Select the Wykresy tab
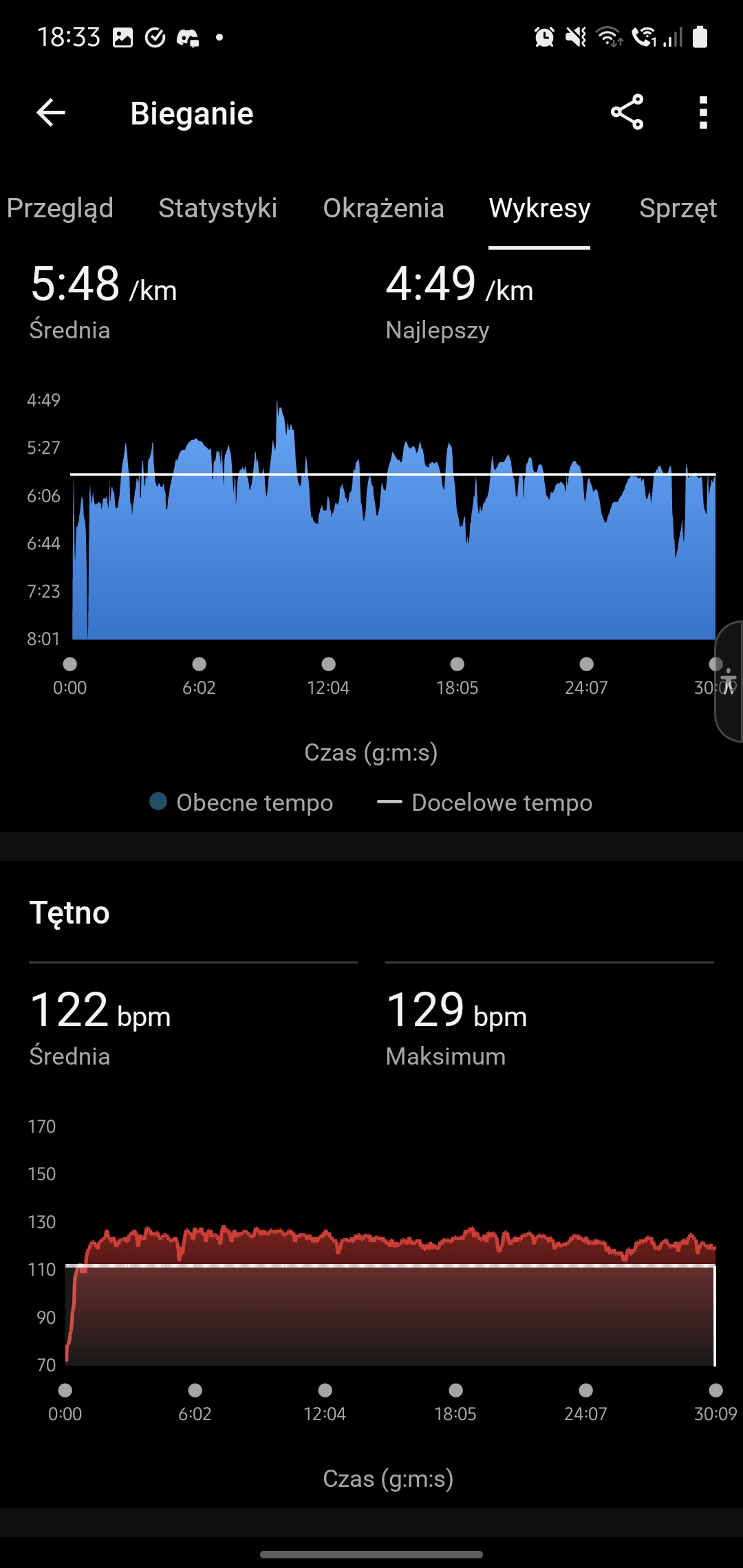Image resolution: width=743 pixels, height=1568 pixels. tap(539, 208)
